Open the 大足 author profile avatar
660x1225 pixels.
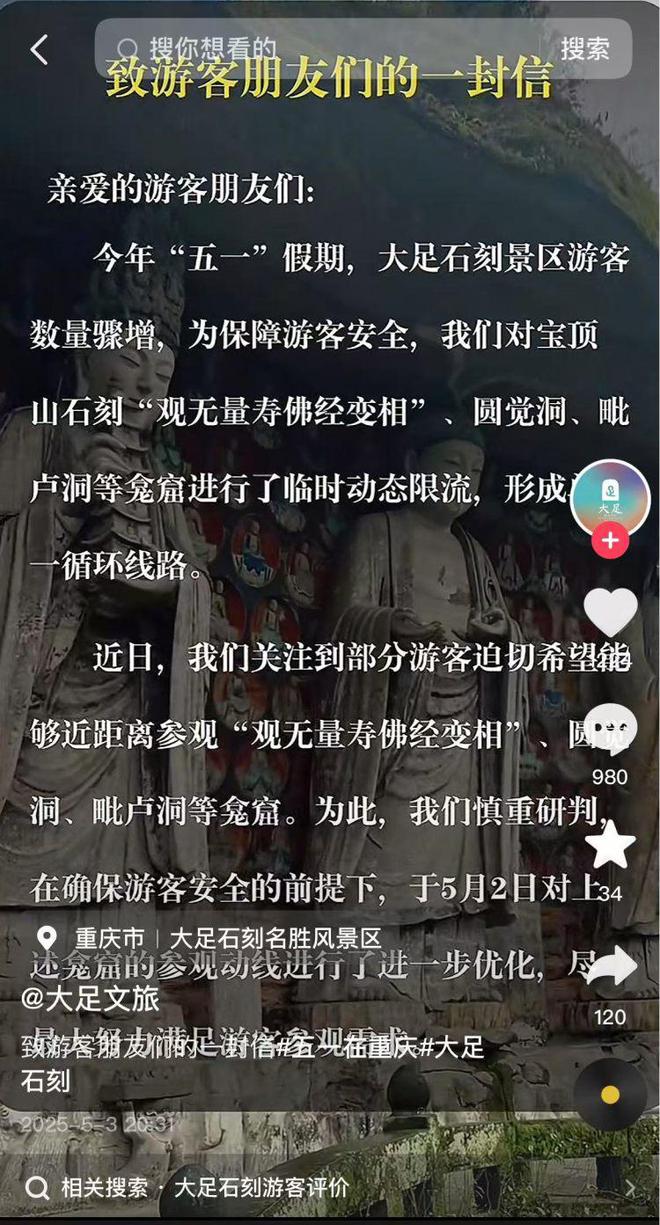(x=610, y=497)
